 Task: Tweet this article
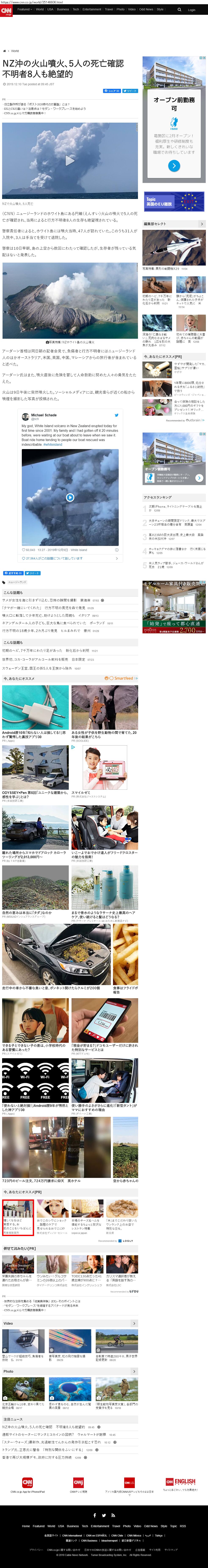coord(131,91)
